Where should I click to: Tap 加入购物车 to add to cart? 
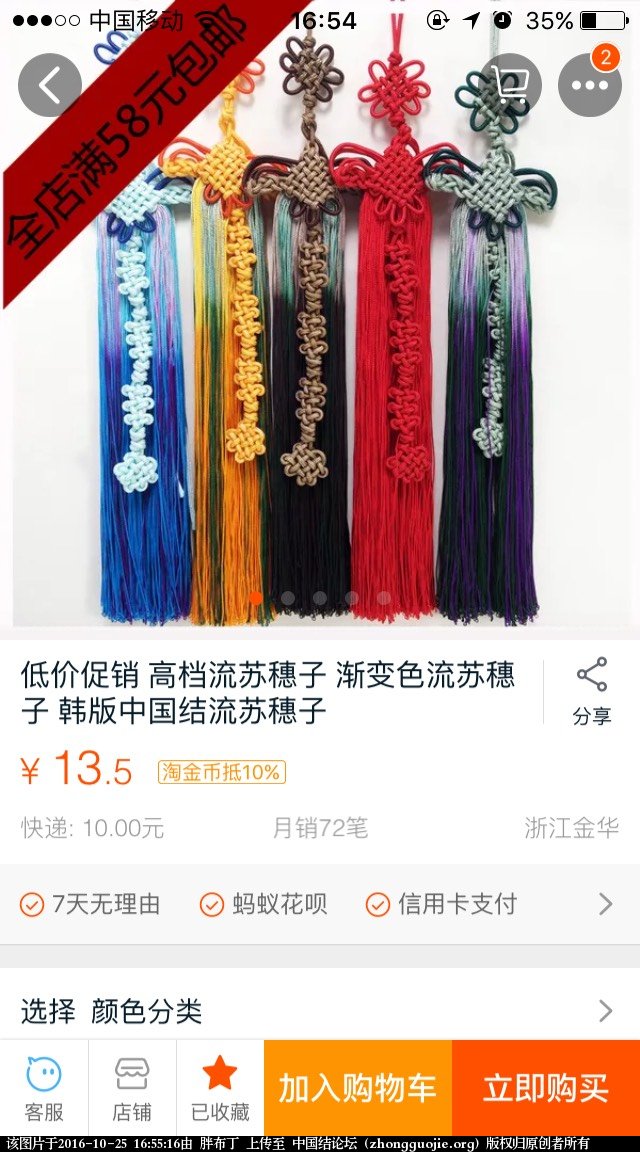[x=358, y=1088]
